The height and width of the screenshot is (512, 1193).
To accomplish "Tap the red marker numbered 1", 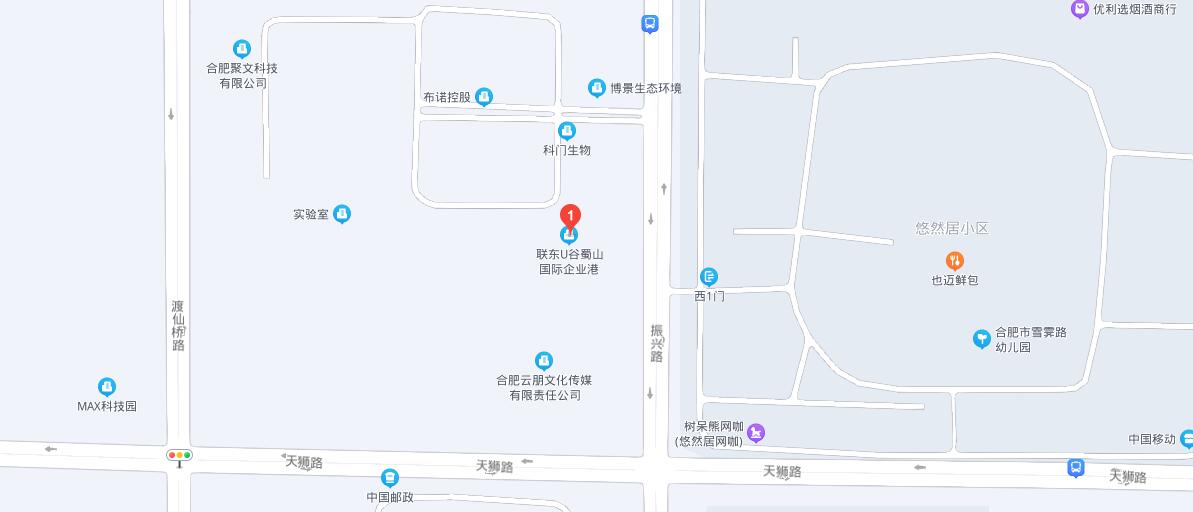I will pos(570,215).
